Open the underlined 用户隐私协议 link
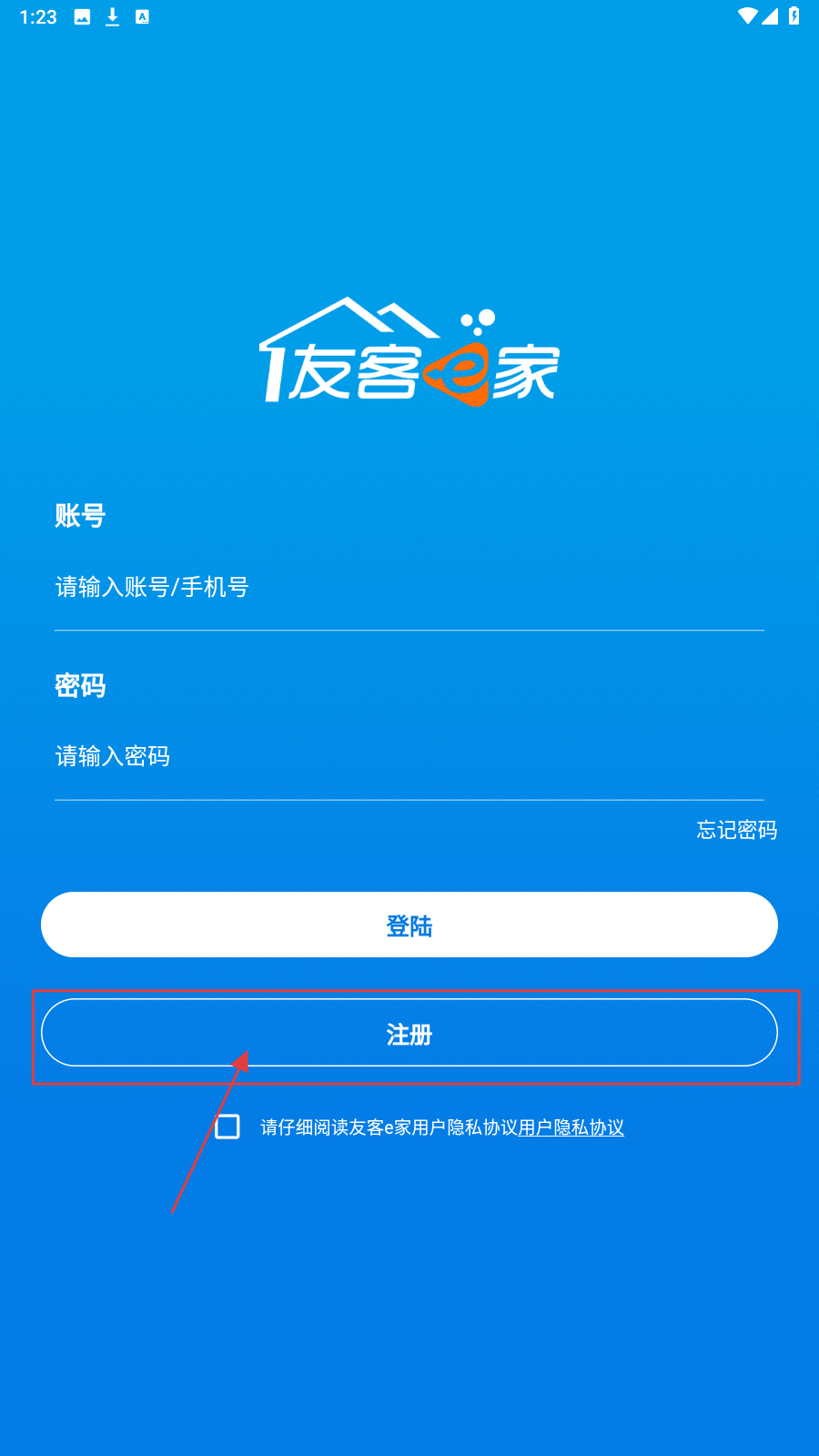Image resolution: width=819 pixels, height=1456 pixels. 571,1127
